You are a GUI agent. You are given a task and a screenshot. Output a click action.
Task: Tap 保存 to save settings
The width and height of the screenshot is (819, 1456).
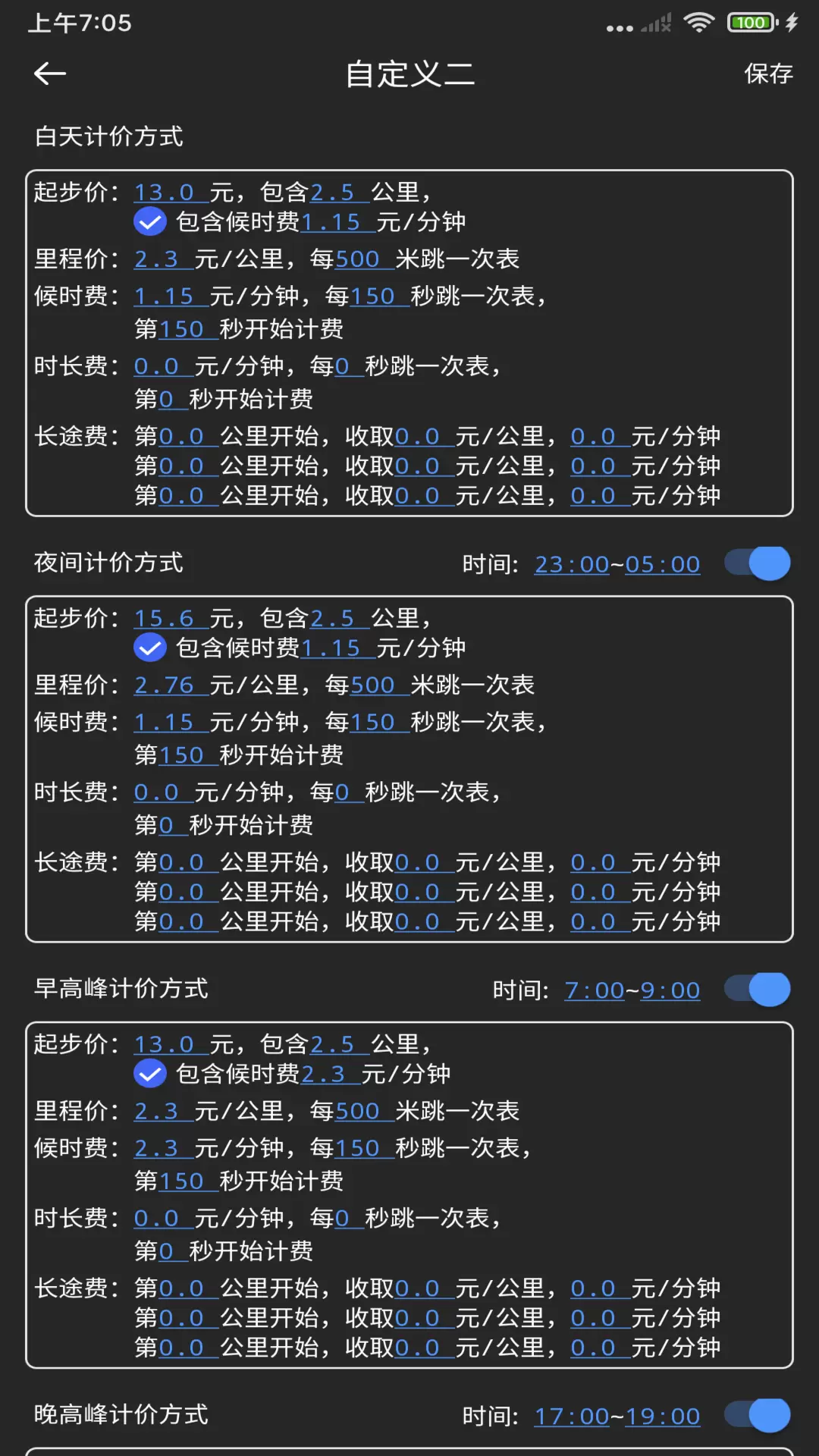point(768,74)
